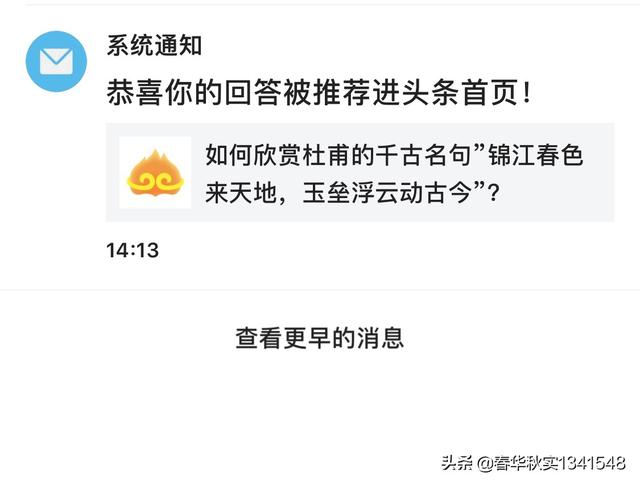Open the 系统通知 envelope avatar
The width and height of the screenshot is (640, 485).
click(56, 62)
